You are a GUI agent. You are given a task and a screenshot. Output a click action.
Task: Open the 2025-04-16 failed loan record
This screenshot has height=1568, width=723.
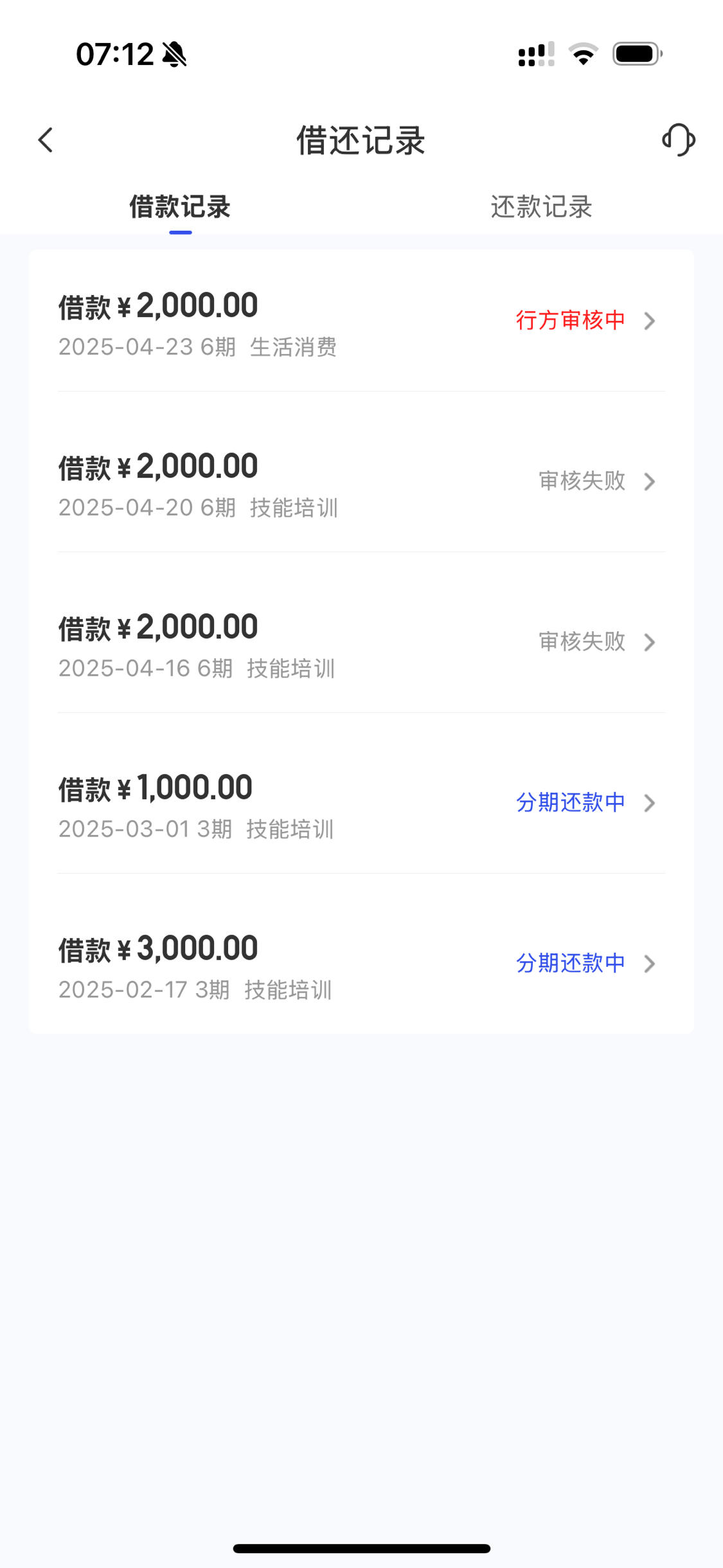(x=361, y=643)
